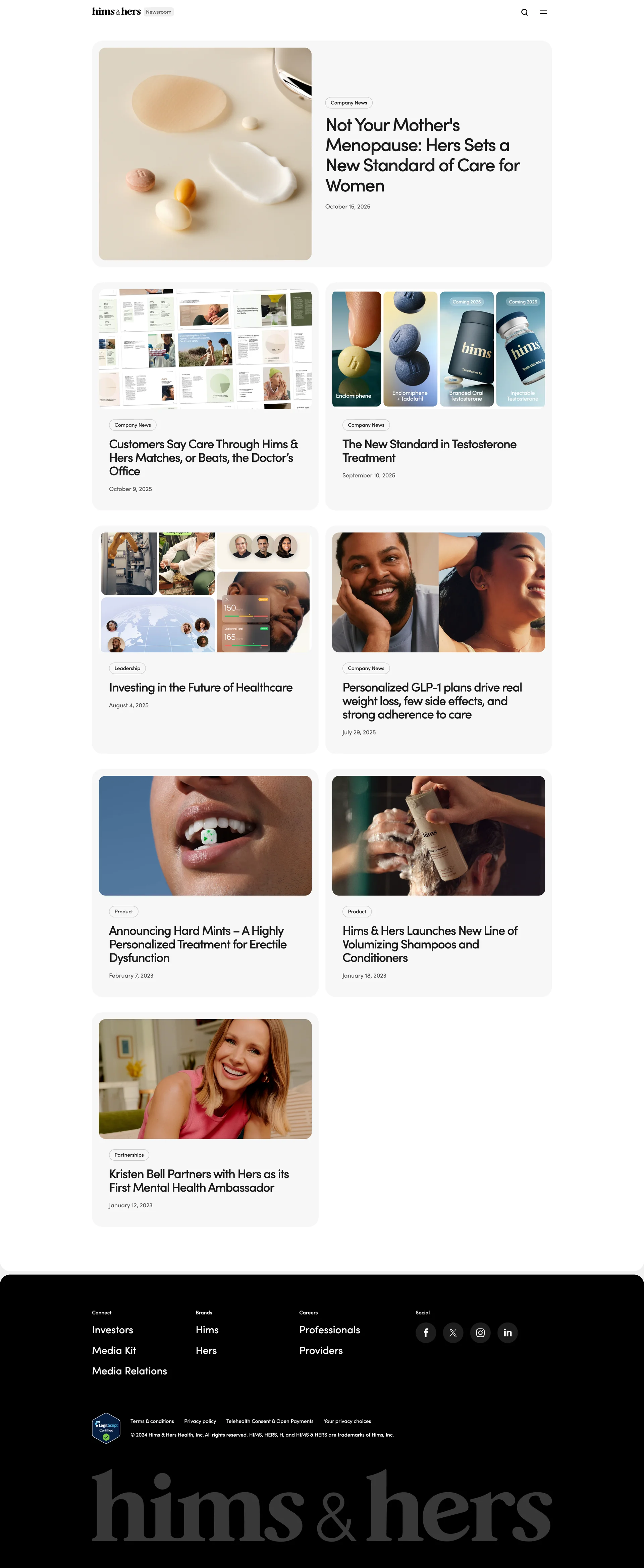
Task: Open the X (Twitter) social icon
Action: (453, 1332)
